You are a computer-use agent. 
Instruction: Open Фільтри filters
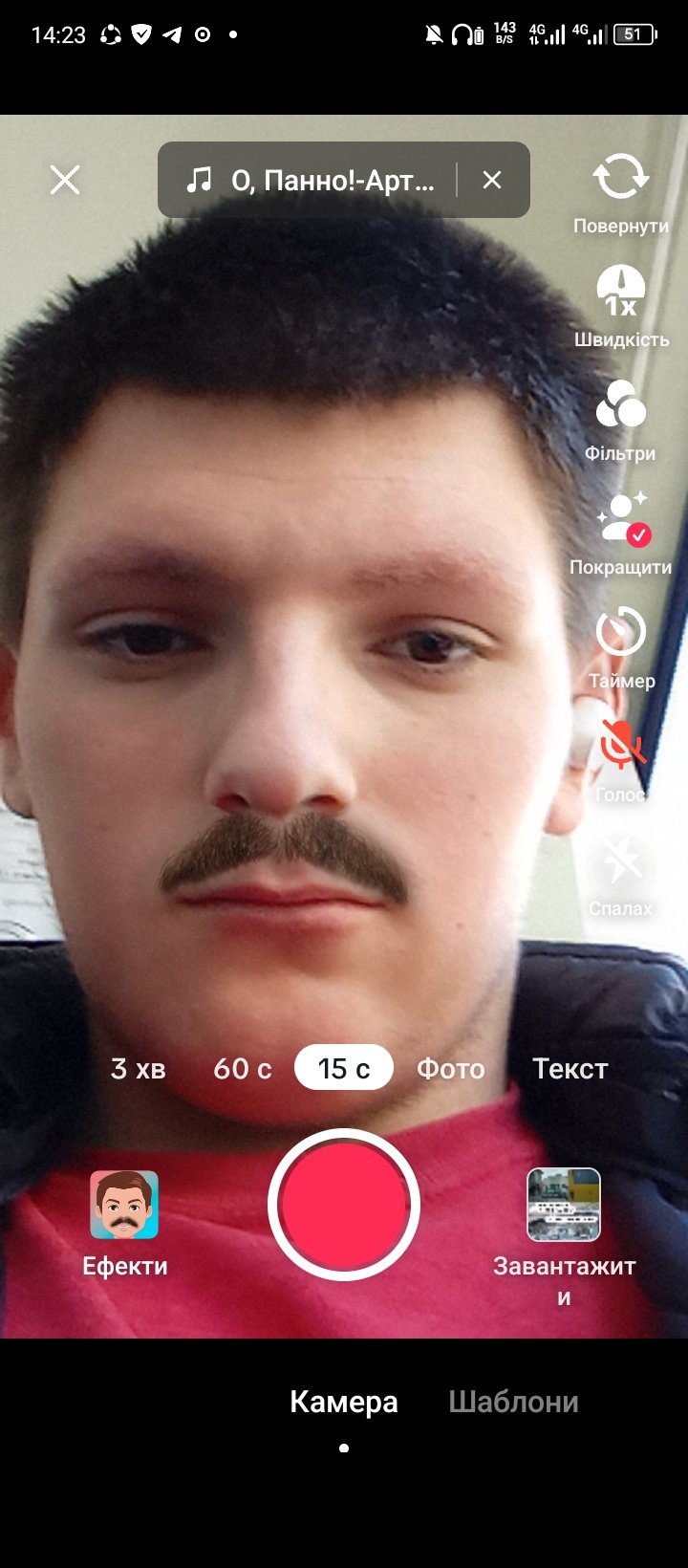(x=621, y=421)
